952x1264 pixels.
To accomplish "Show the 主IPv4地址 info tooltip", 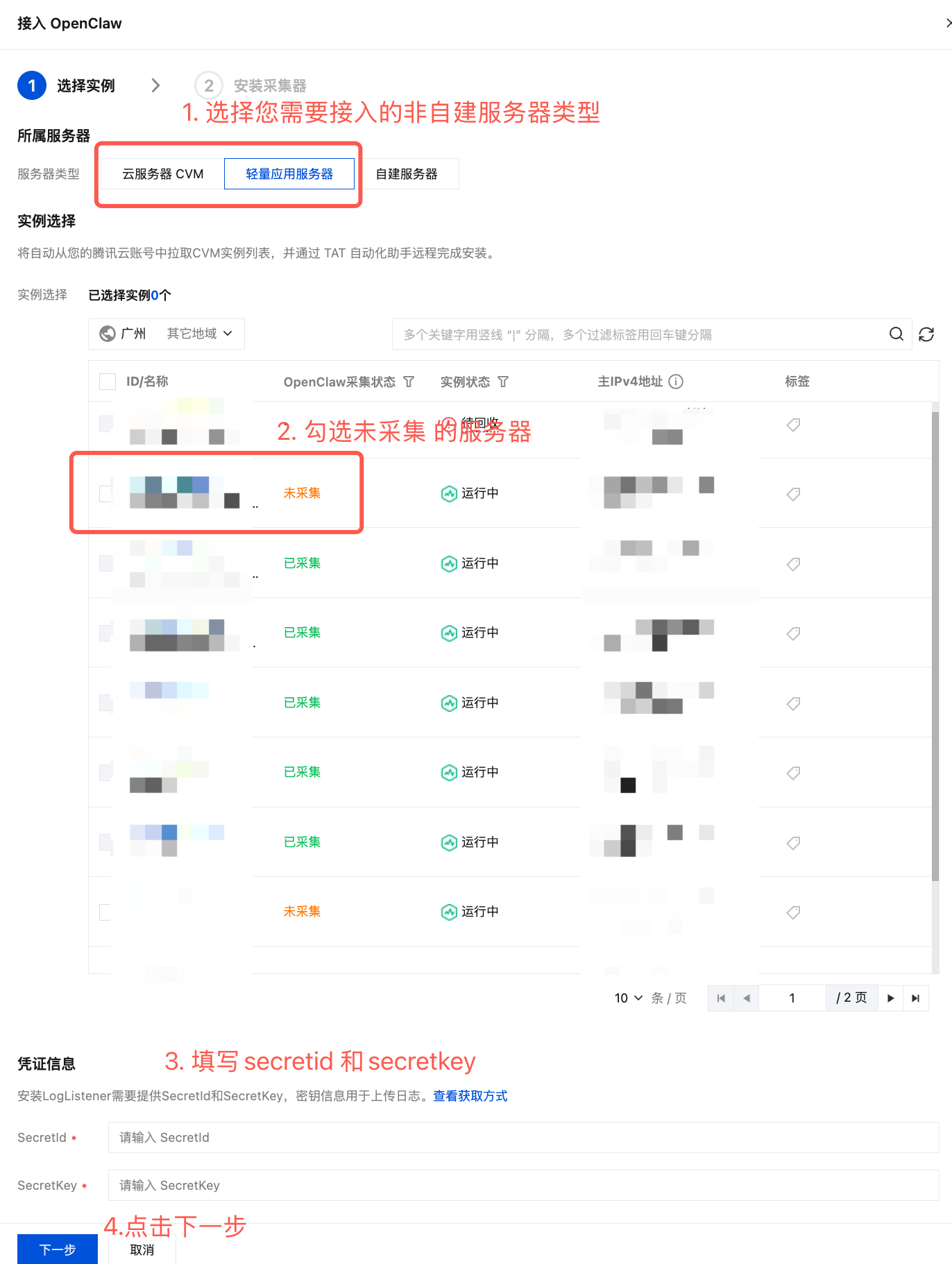I will [x=676, y=382].
